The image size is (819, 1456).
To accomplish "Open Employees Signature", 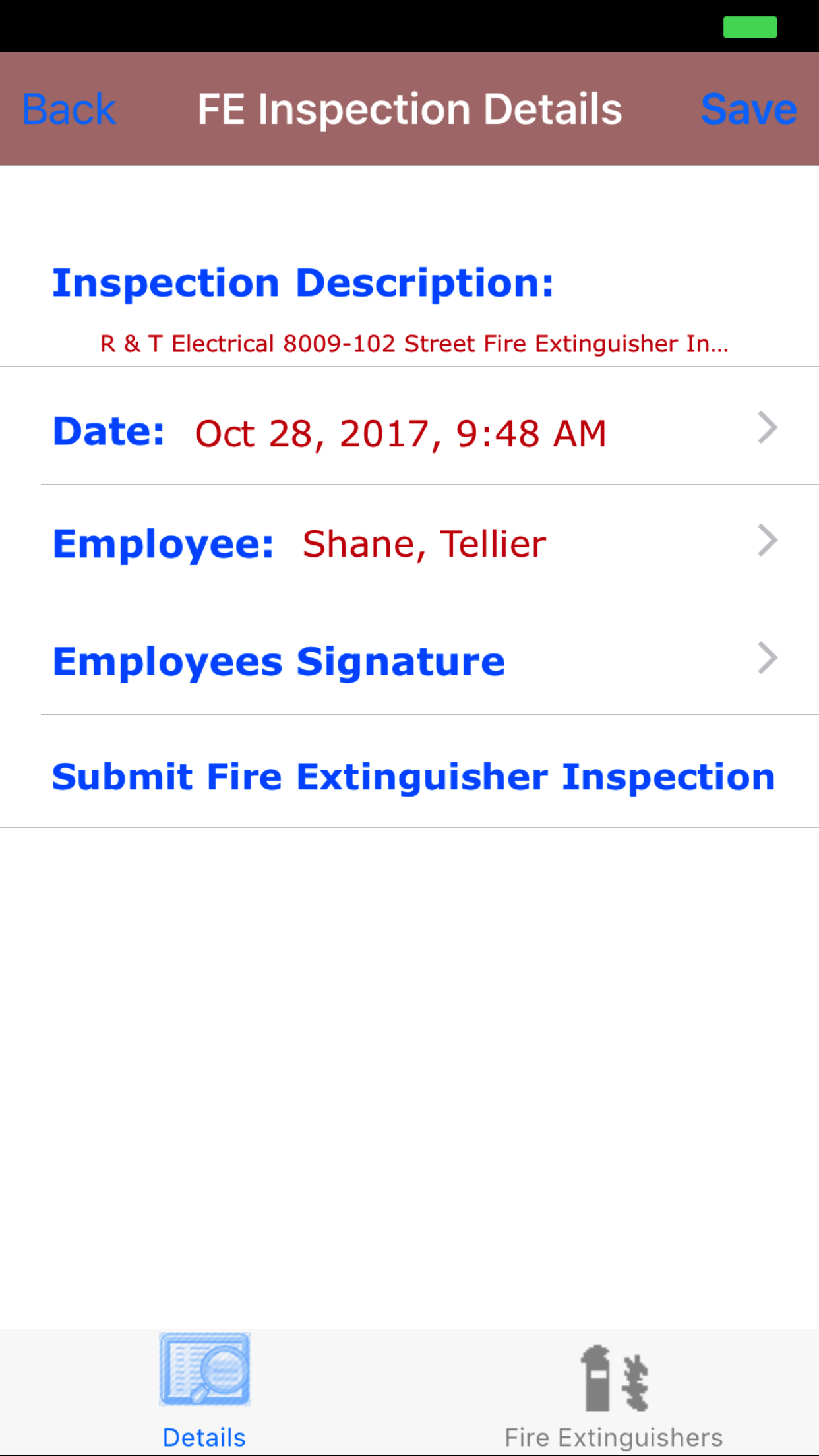I will [x=409, y=661].
